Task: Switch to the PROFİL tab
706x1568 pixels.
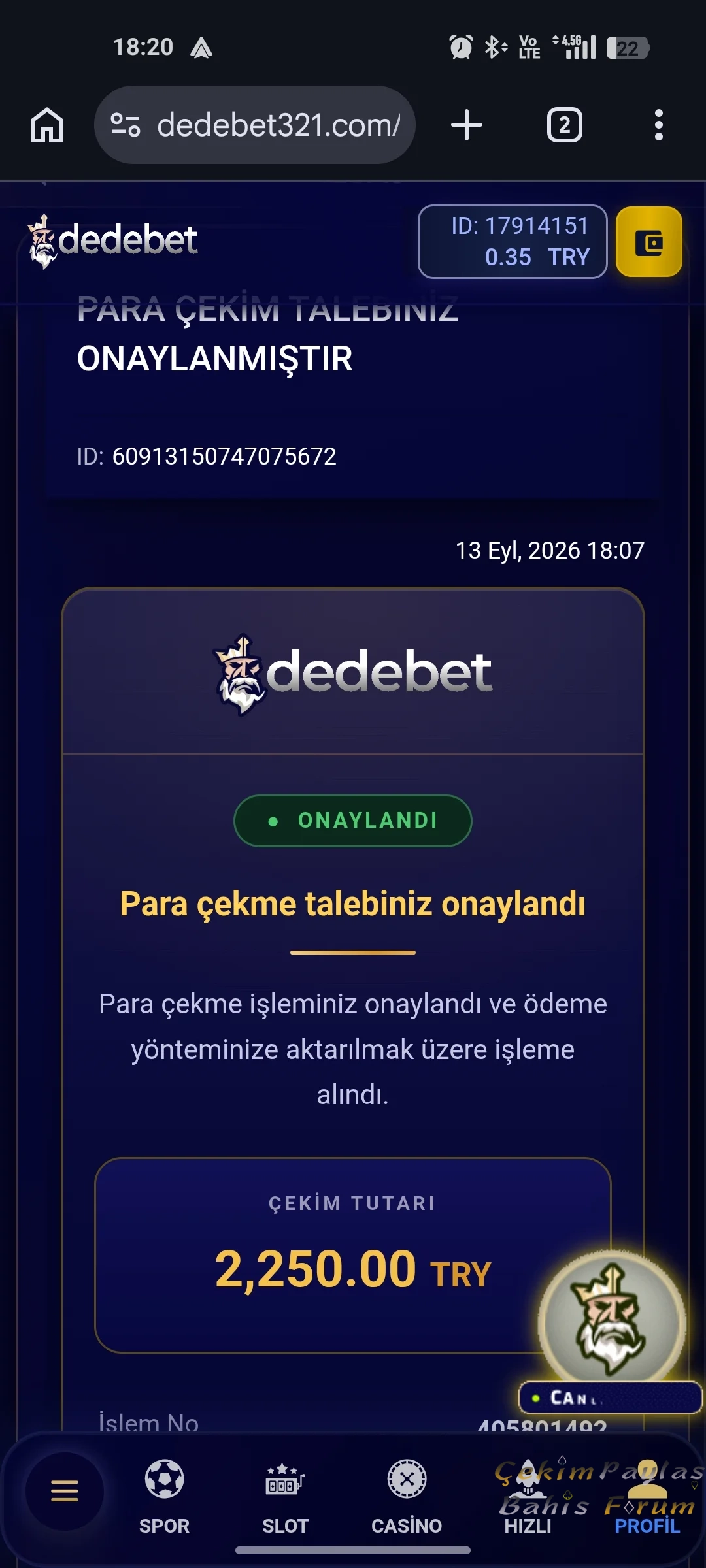Action: point(647,1497)
